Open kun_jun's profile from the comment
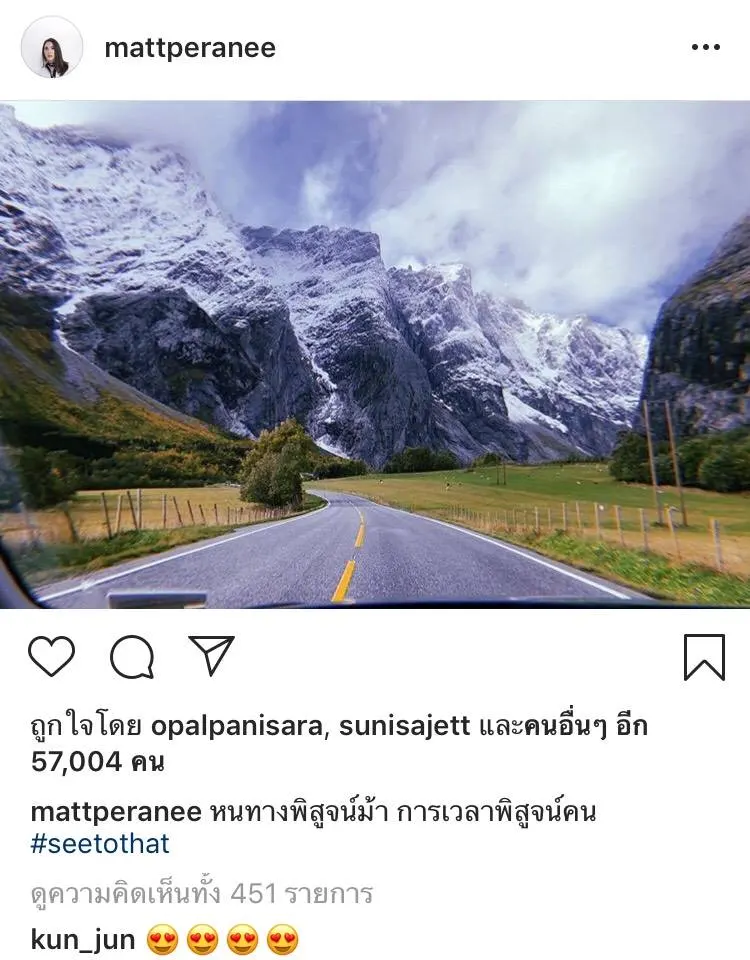The height and width of the screenshot is (960, 750). (x=83, y=940)
